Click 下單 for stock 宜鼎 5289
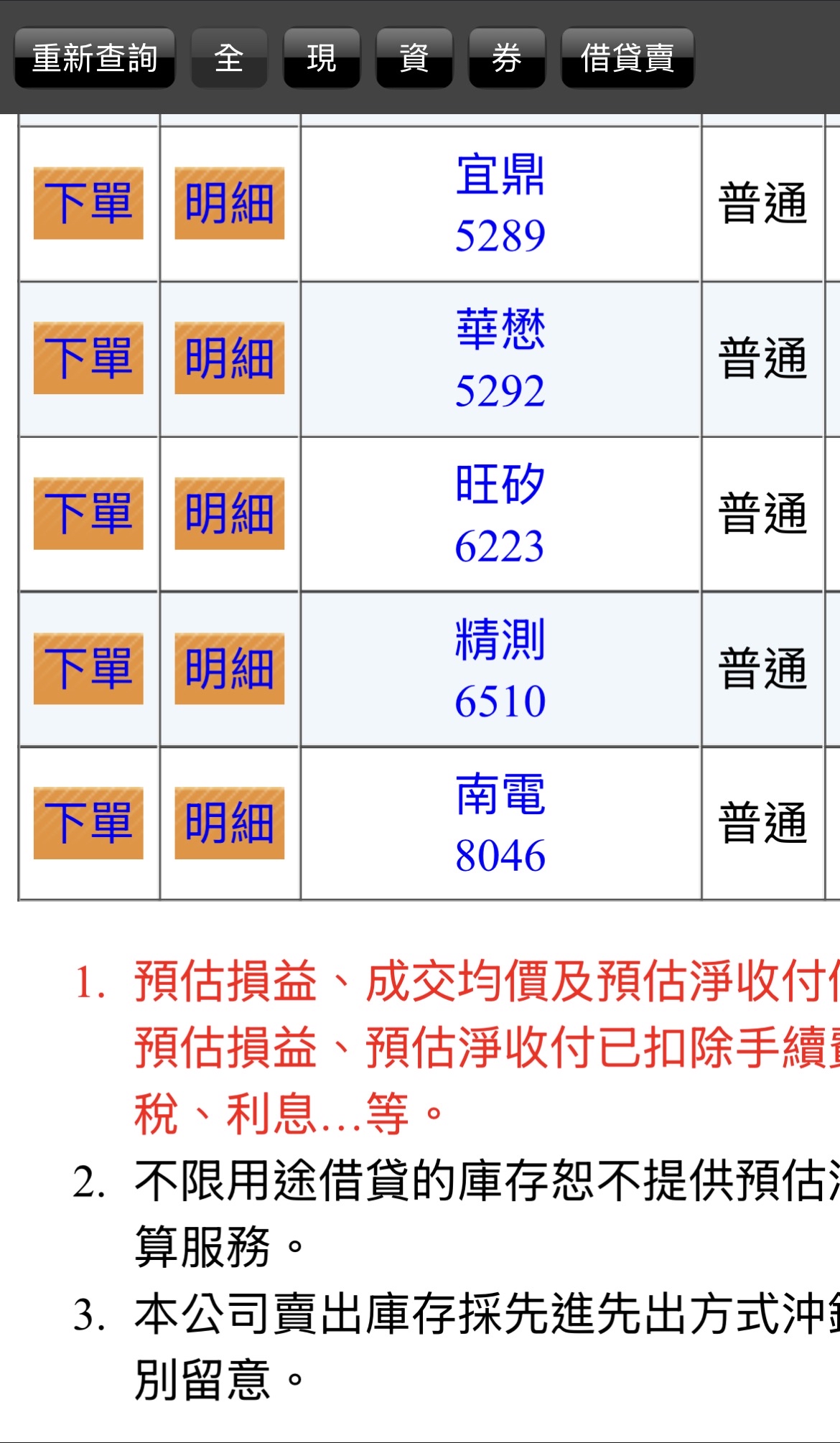 pos(88,203)
